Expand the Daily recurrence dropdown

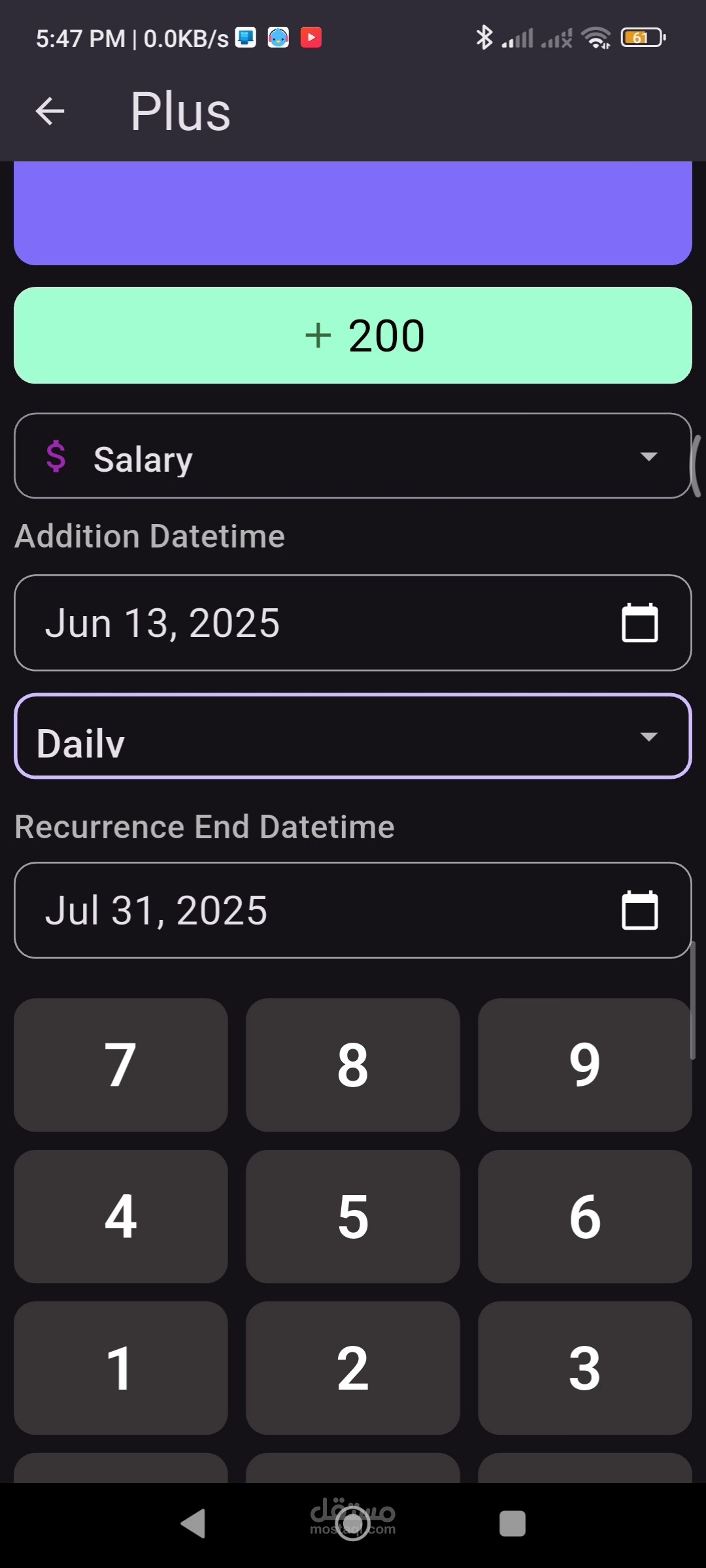352,736
